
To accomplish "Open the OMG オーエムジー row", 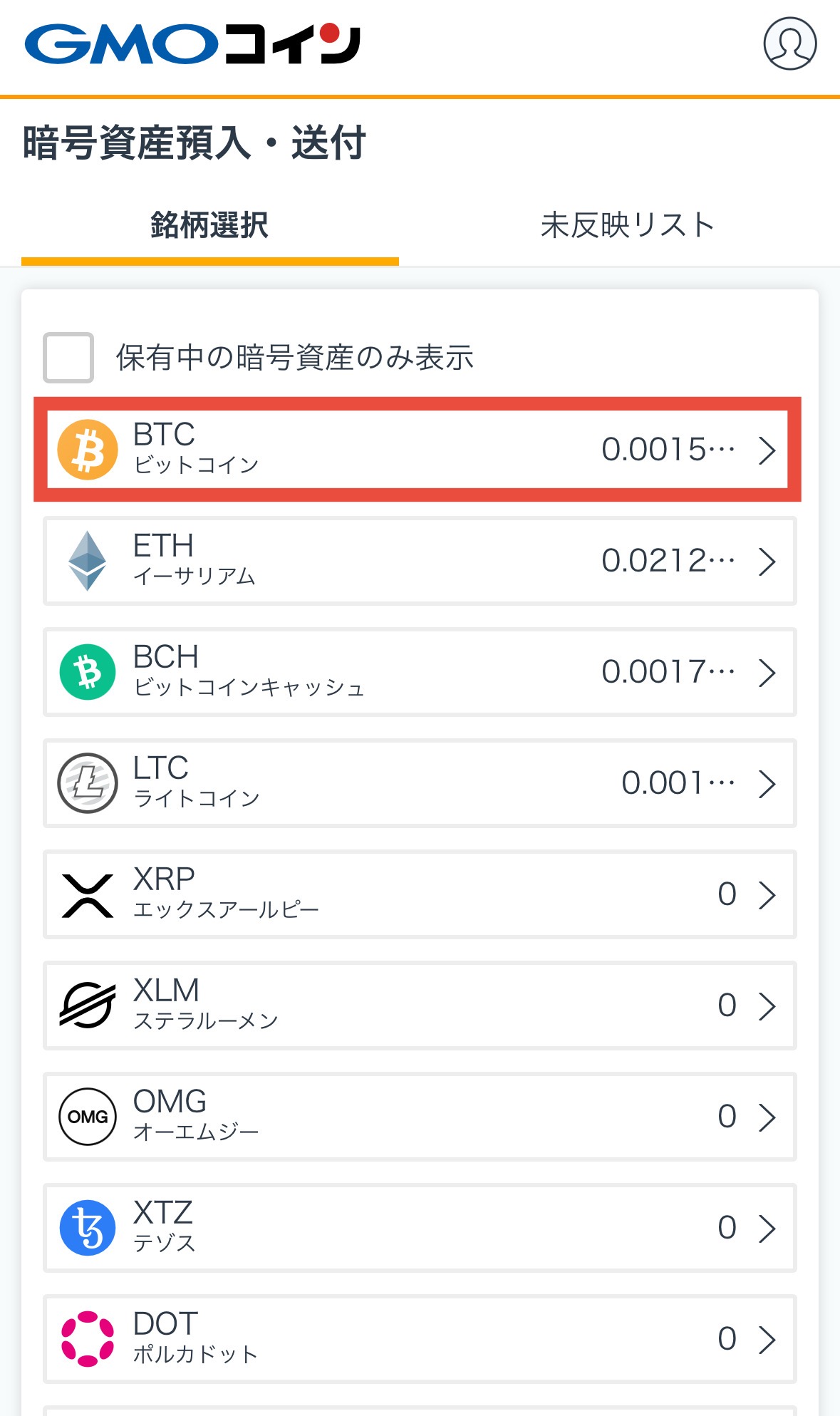I will click(419, 1117).
